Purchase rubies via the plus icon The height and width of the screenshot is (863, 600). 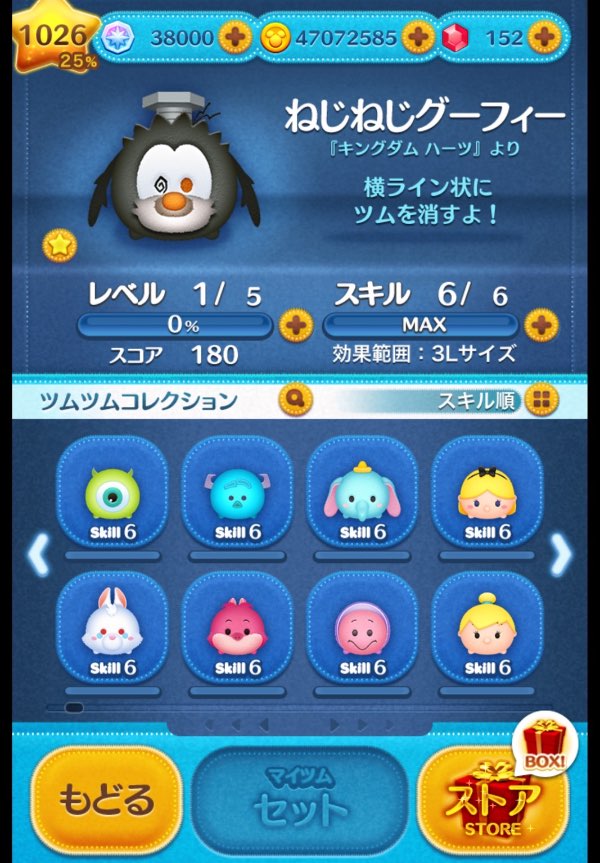pyautogui.click(x=545, y=38)
